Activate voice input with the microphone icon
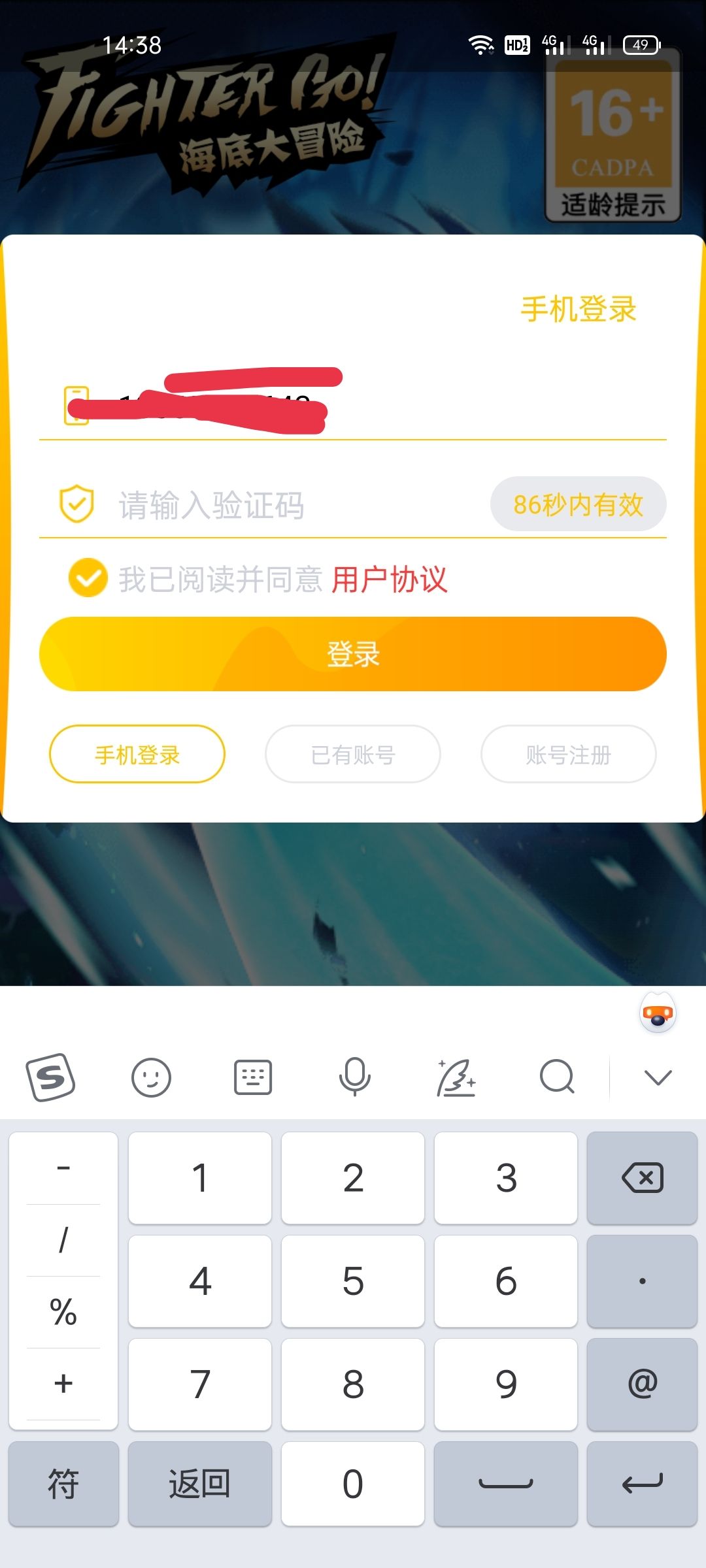The image size is (706, 1568). (x=354, y=1078)
